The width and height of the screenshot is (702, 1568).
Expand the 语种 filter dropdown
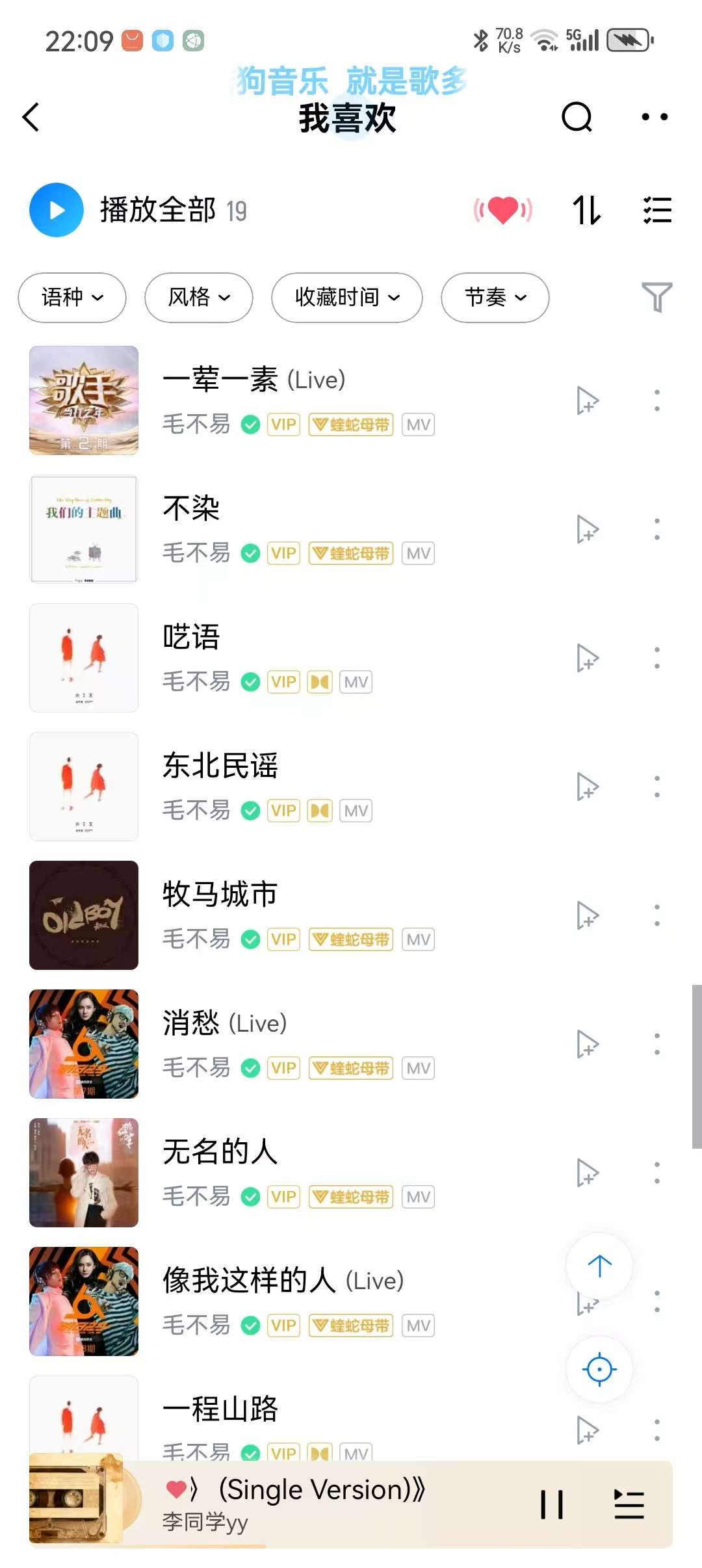pyautogui.click(x=72, y=298)
